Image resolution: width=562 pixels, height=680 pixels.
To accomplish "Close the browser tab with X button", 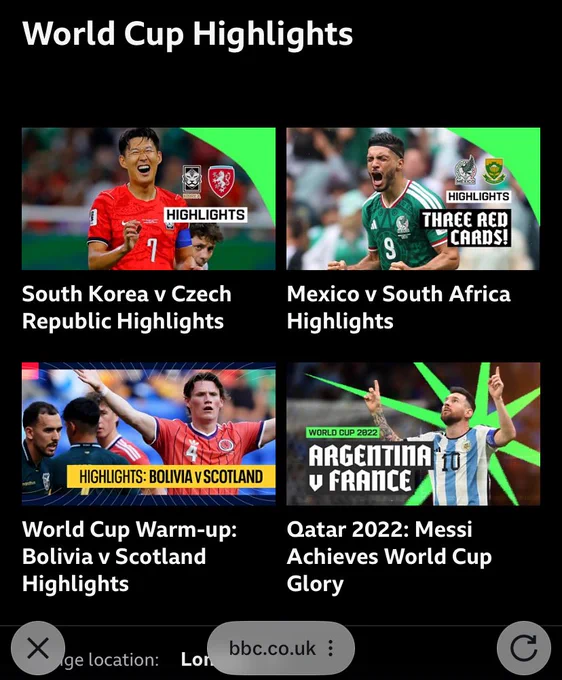I will tap(38, 648).
